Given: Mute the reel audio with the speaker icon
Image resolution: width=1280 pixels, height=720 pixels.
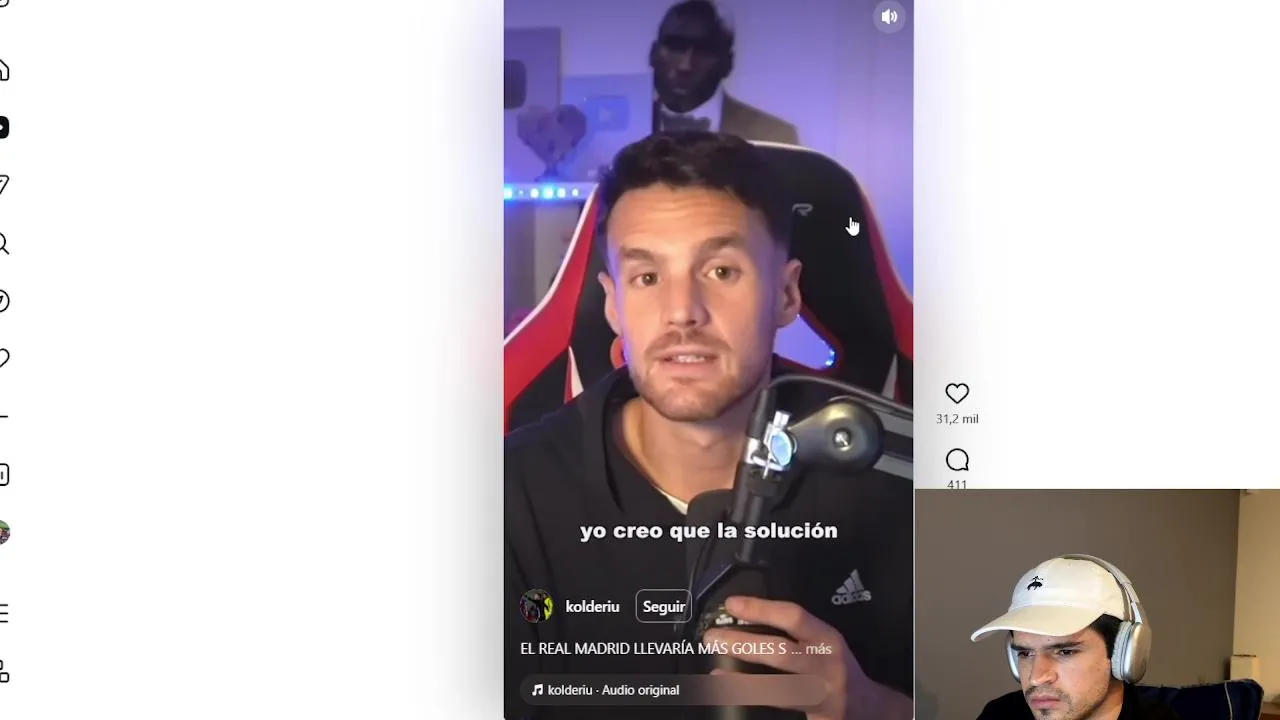Looking at the screenshot, I should [x=889, y=17].
